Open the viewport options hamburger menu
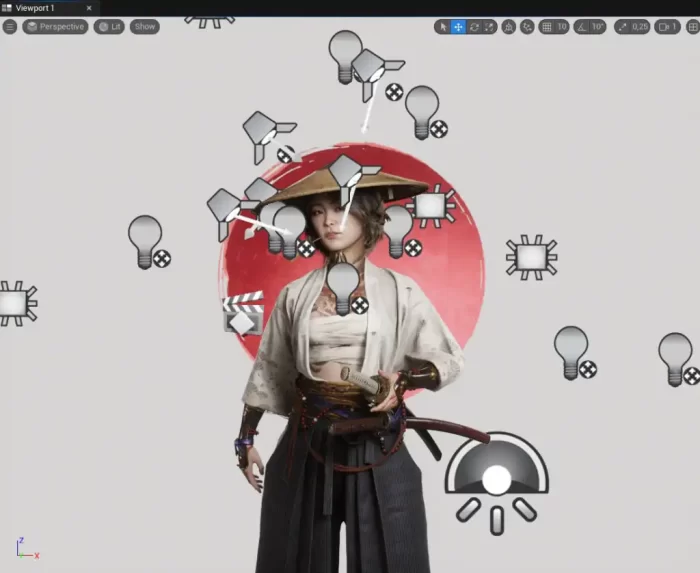This screenshot has width=700, height=573. point(10,27)
